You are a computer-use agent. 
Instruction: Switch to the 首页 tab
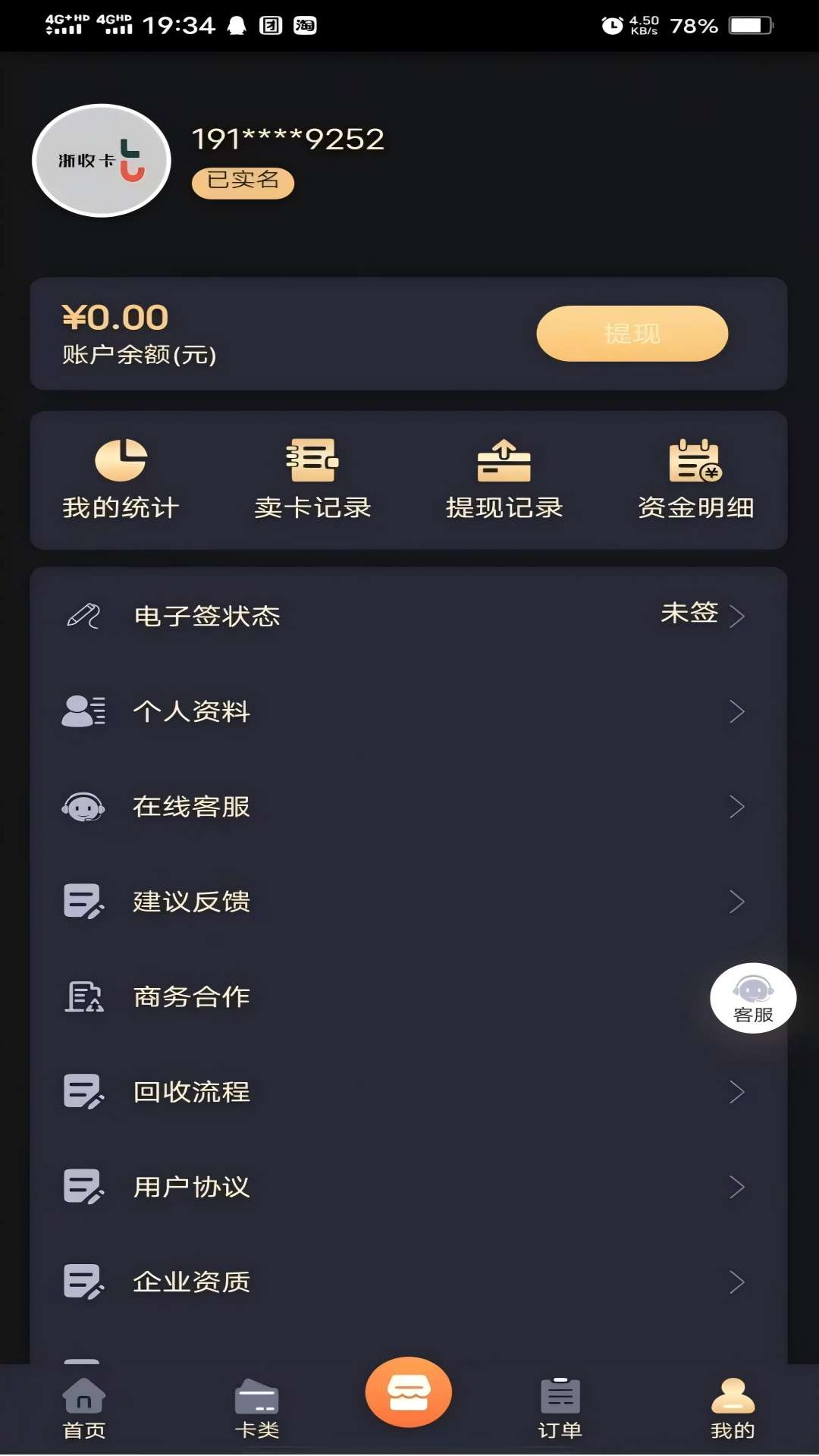(83, 1407)
